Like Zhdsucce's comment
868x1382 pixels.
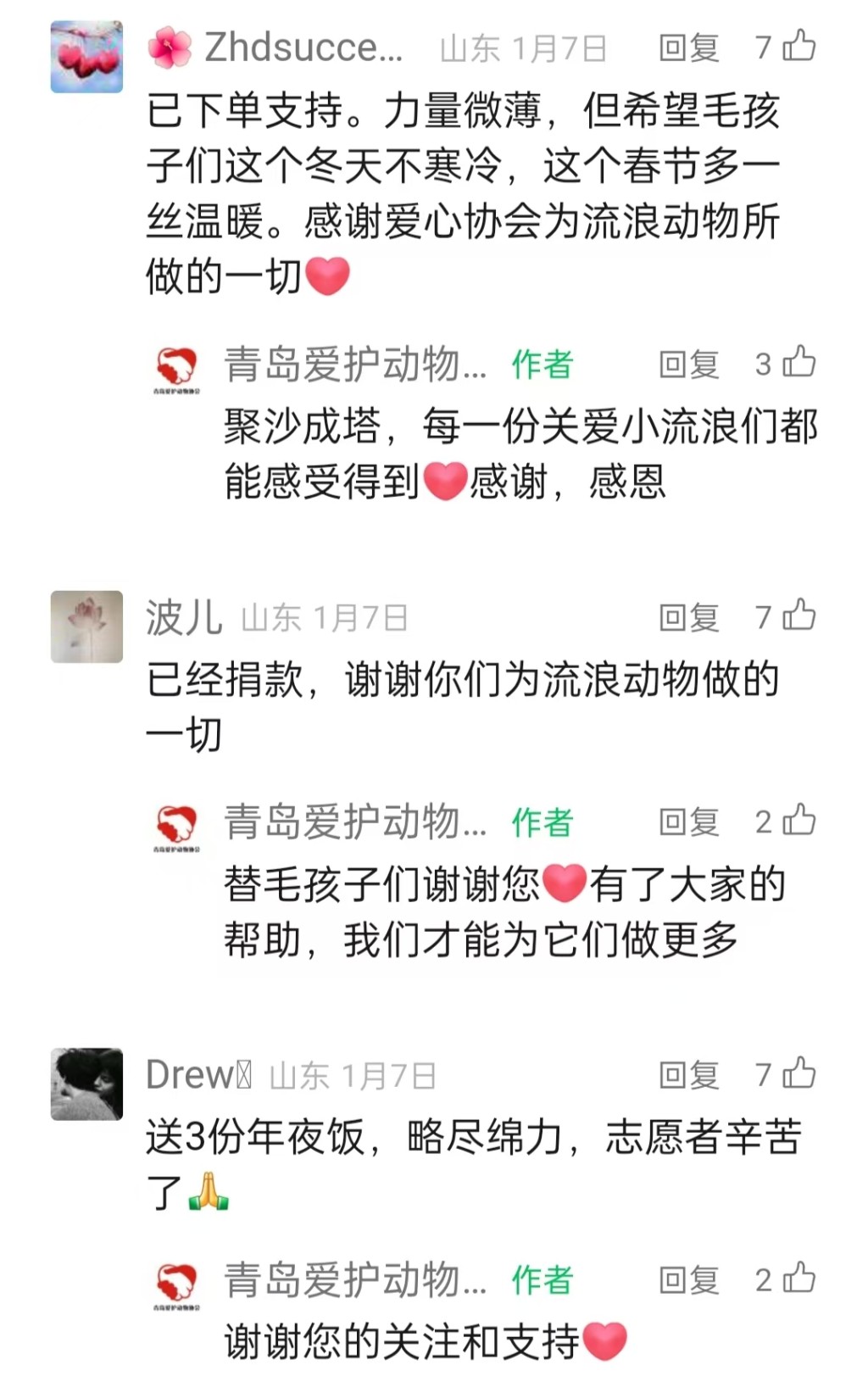pos(798,47)
